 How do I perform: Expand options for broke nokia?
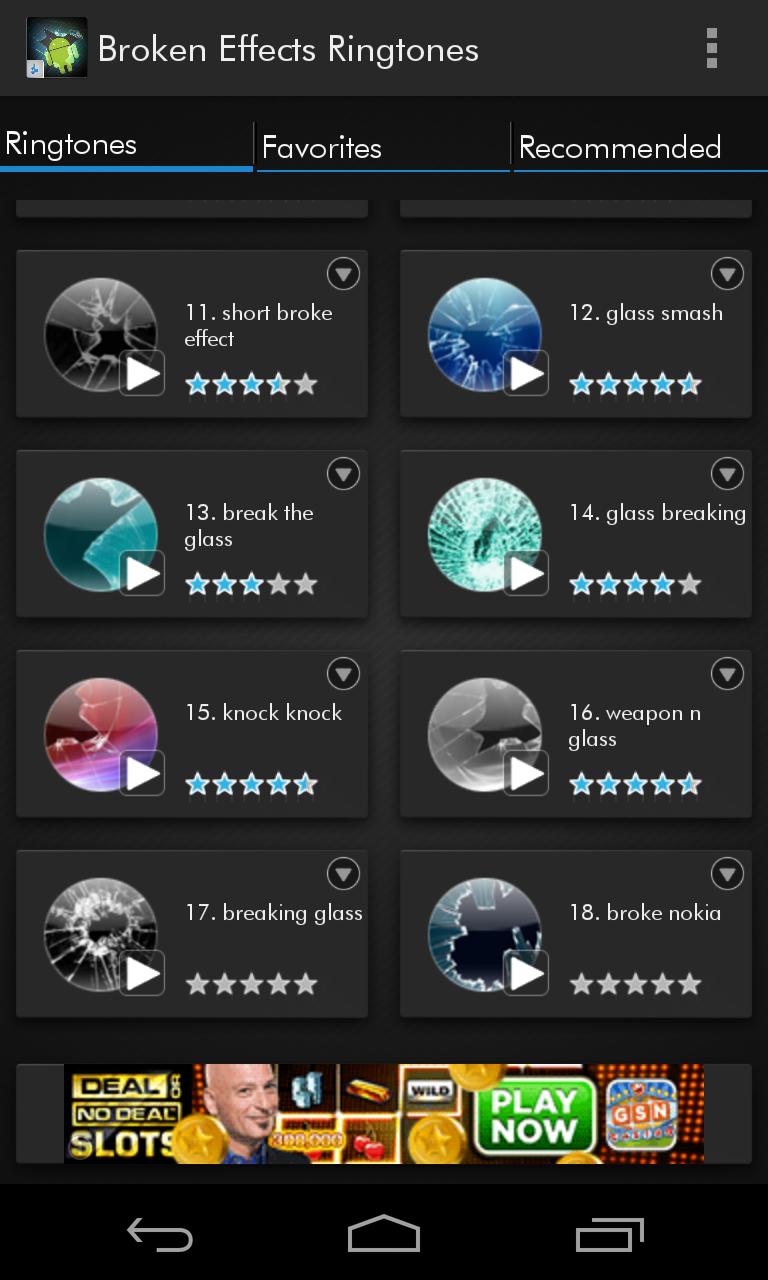(x=727, y=873)
